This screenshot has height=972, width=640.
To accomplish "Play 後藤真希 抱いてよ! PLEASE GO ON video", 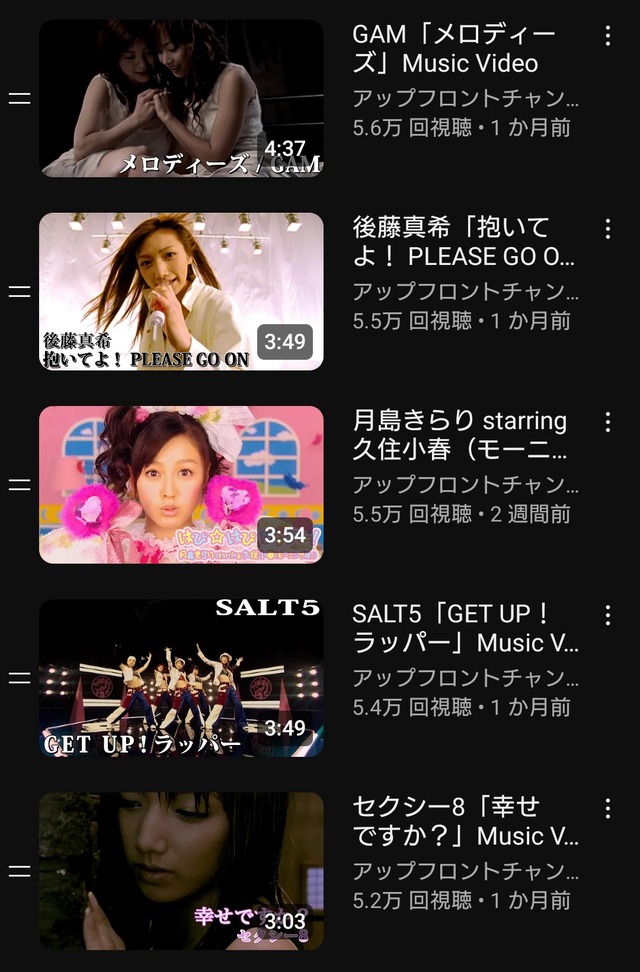I will [x=181, y=291].
